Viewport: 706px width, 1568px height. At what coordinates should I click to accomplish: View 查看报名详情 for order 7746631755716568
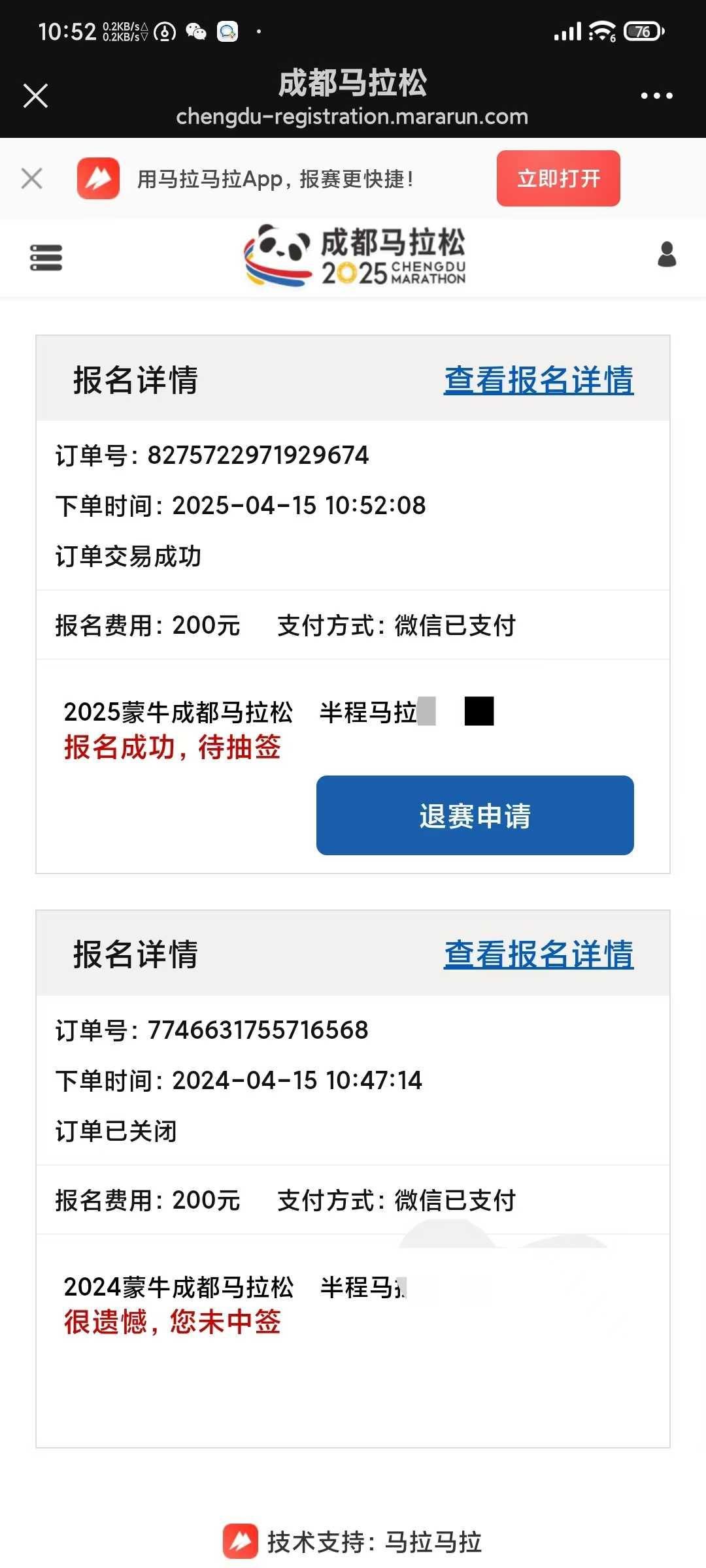click(539, 955)
